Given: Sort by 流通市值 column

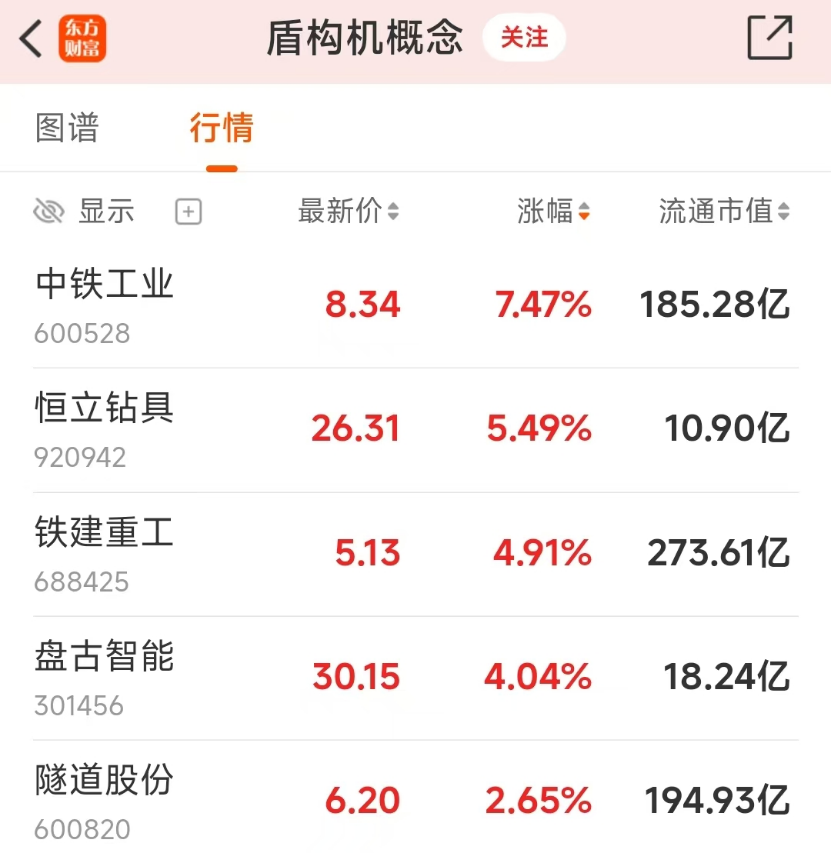Looking at the screenshot, I should (x=723, y=211).
